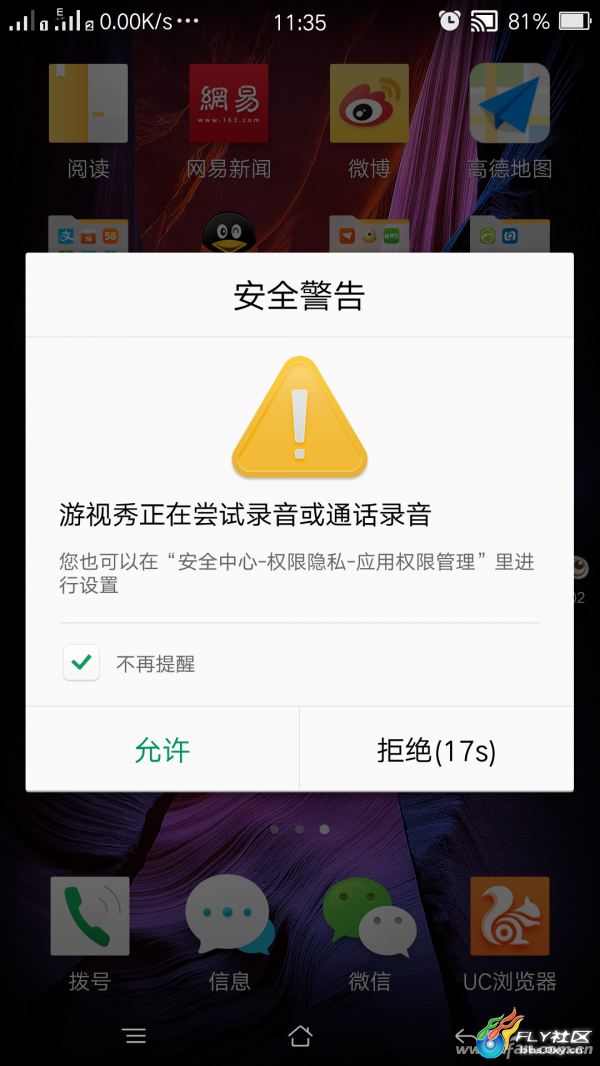The width and height of the screenshot is (600, 1066).
Task: Open the recent apps menu button
Action: tap(133, 1035)
